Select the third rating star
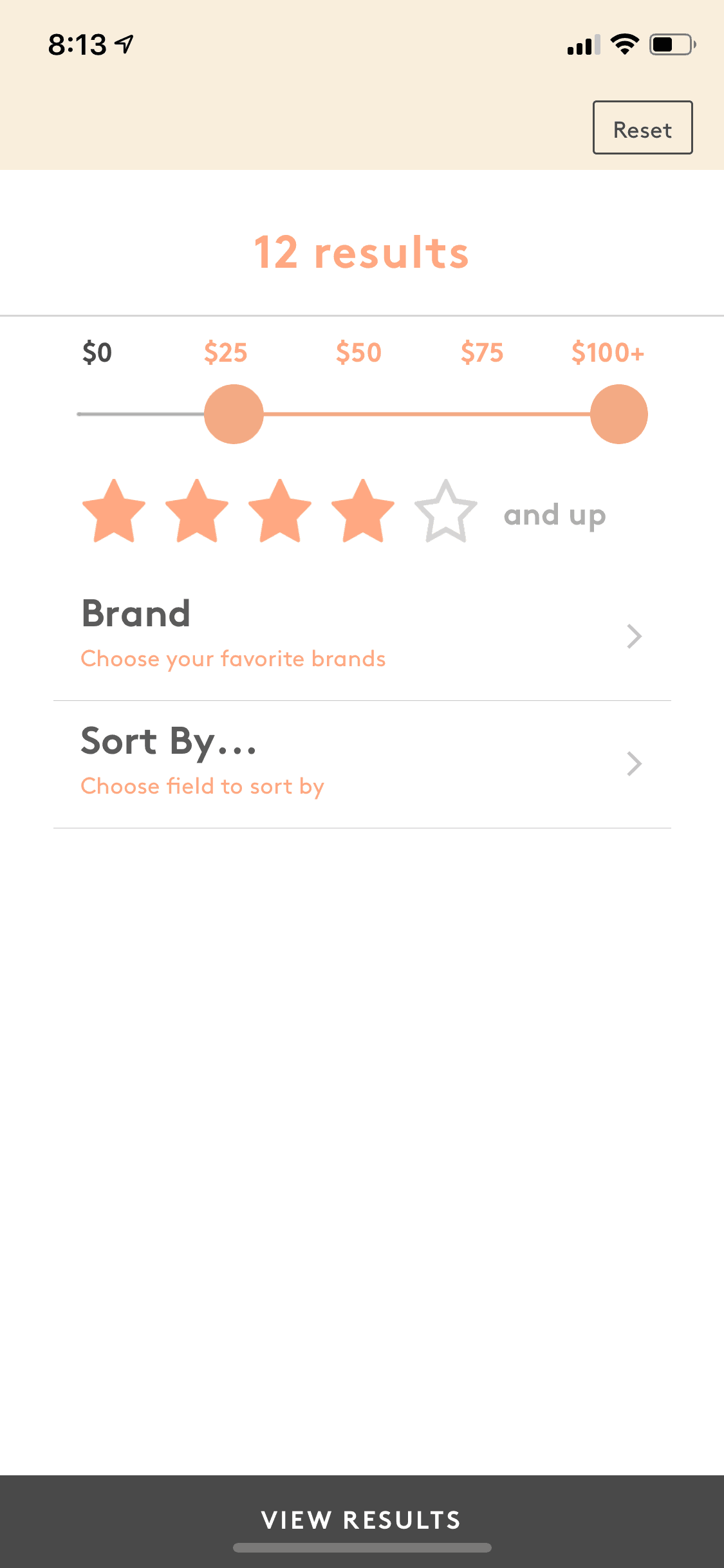724x1568 pixels. click(279, 512)
